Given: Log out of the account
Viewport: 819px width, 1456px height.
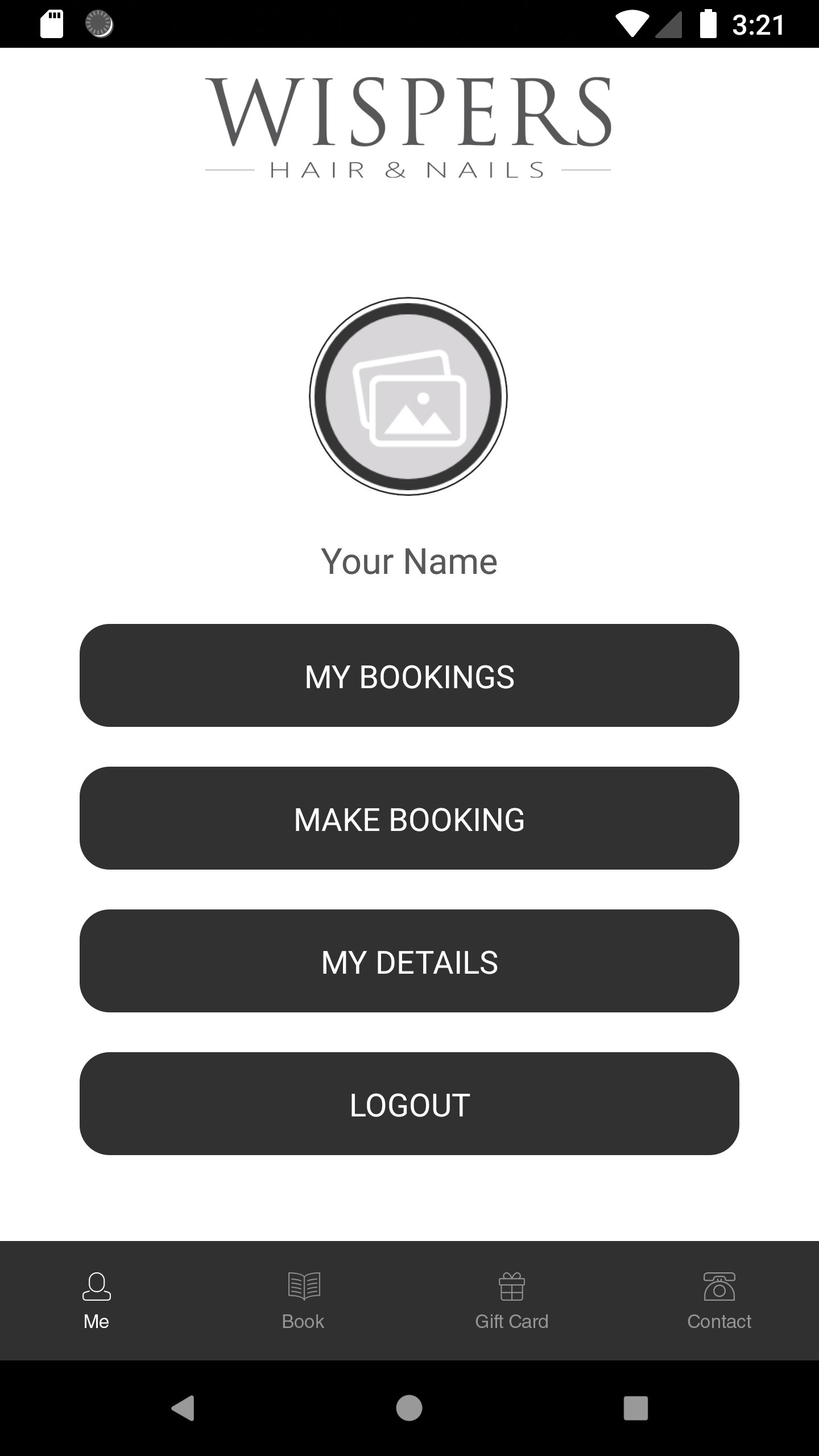Looking at the screenshot, I should (409, 1104).
